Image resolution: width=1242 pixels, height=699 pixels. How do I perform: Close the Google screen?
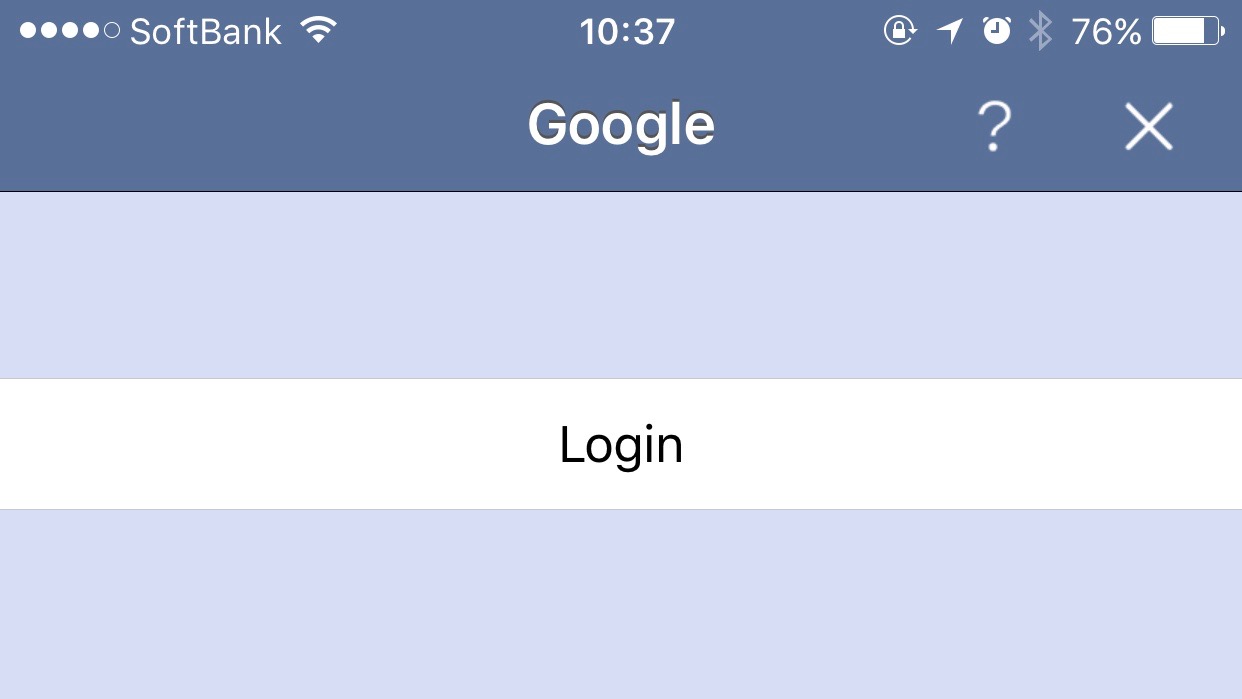(x=1148, y=127)
